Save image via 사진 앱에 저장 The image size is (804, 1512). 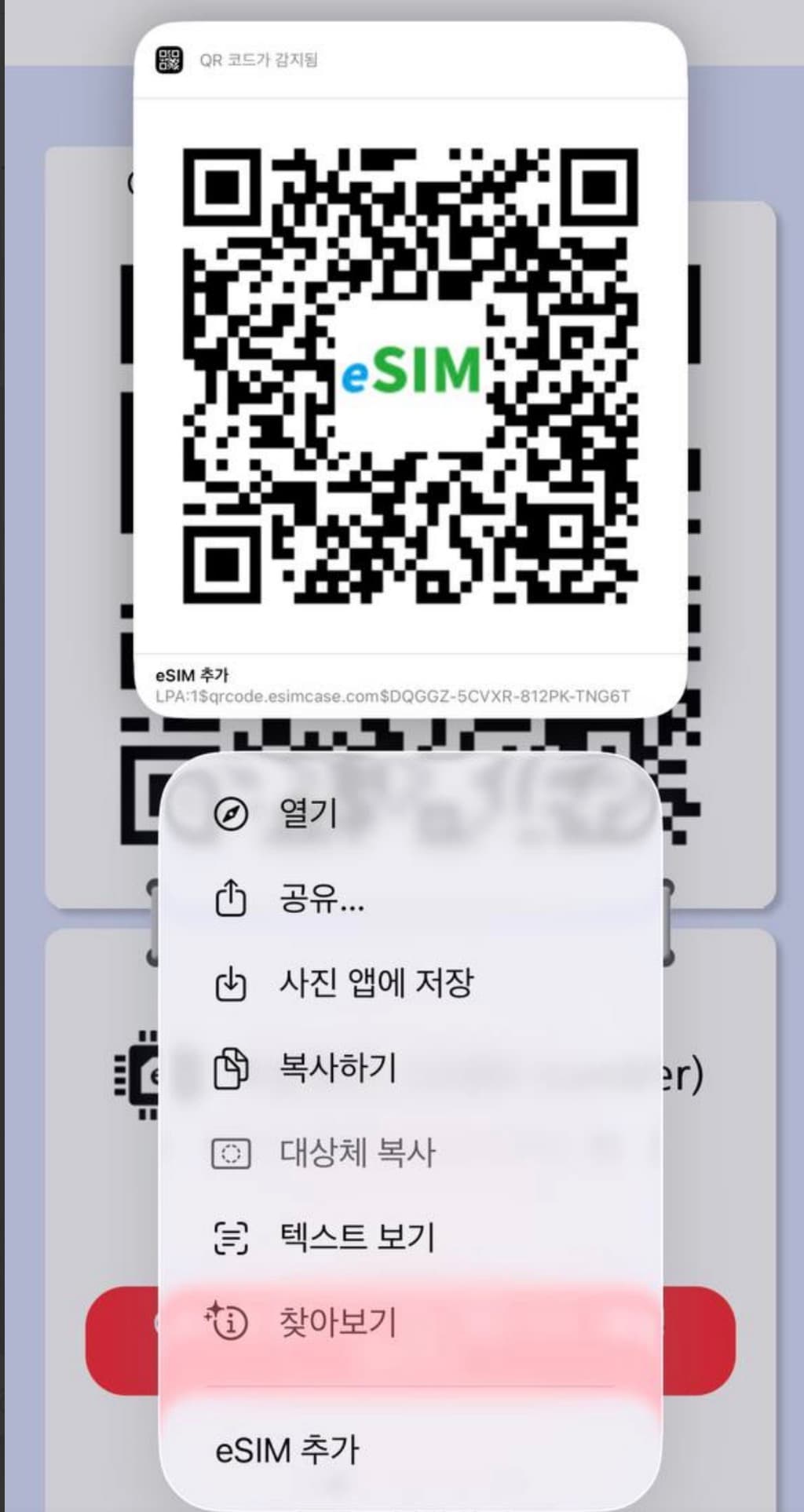click(375, 983)
